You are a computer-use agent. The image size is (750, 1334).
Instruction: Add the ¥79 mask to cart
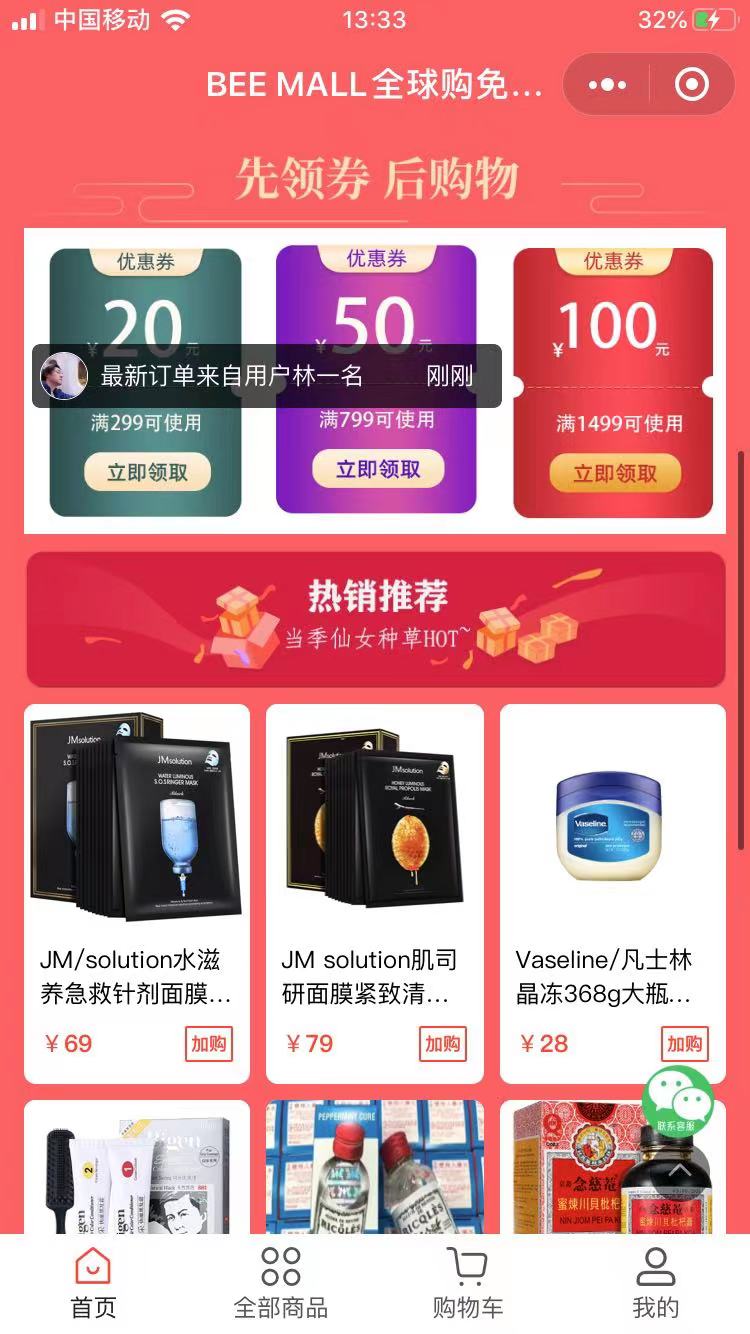click(442, 1044)
